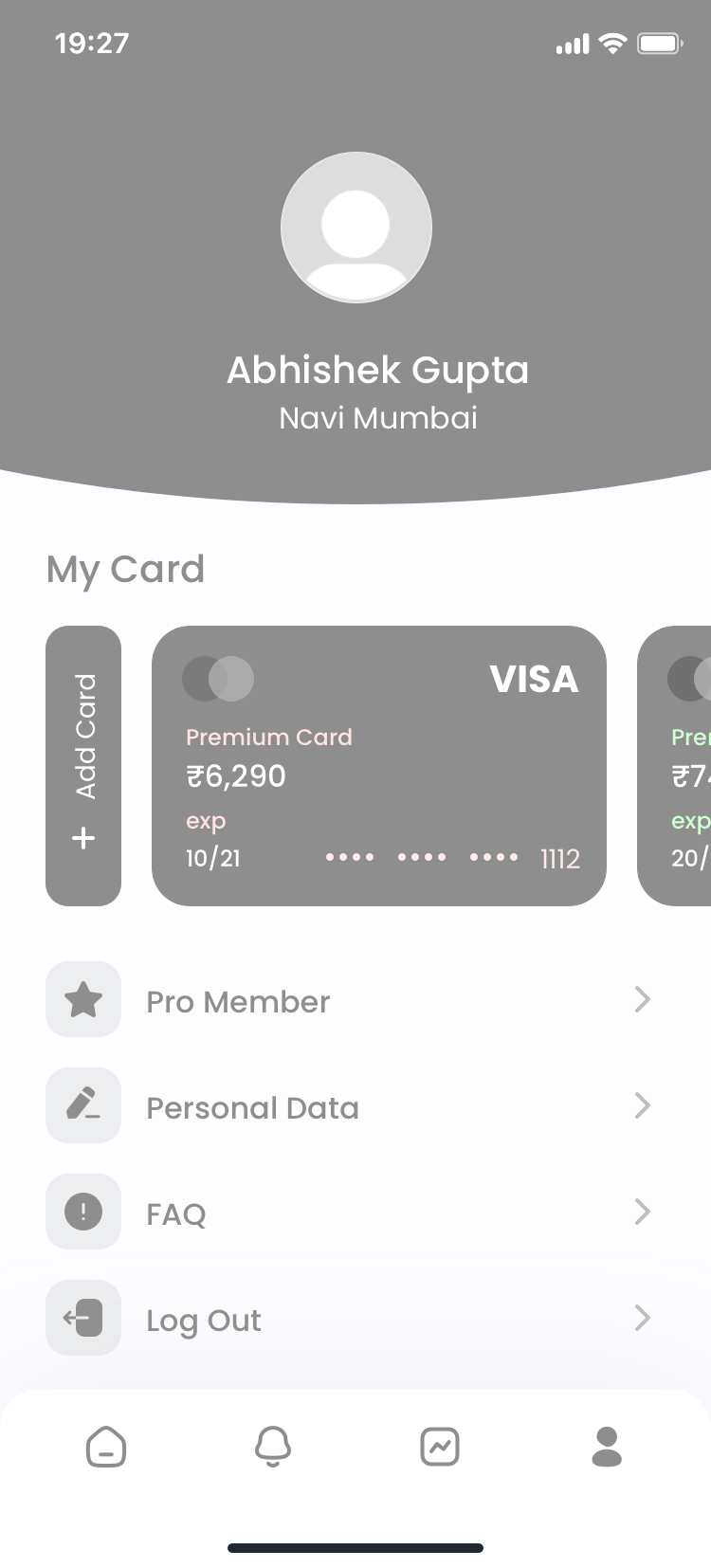Select the profile icon in bottom navigation
Viewport: 711px width, 1568px height.
606,1446
